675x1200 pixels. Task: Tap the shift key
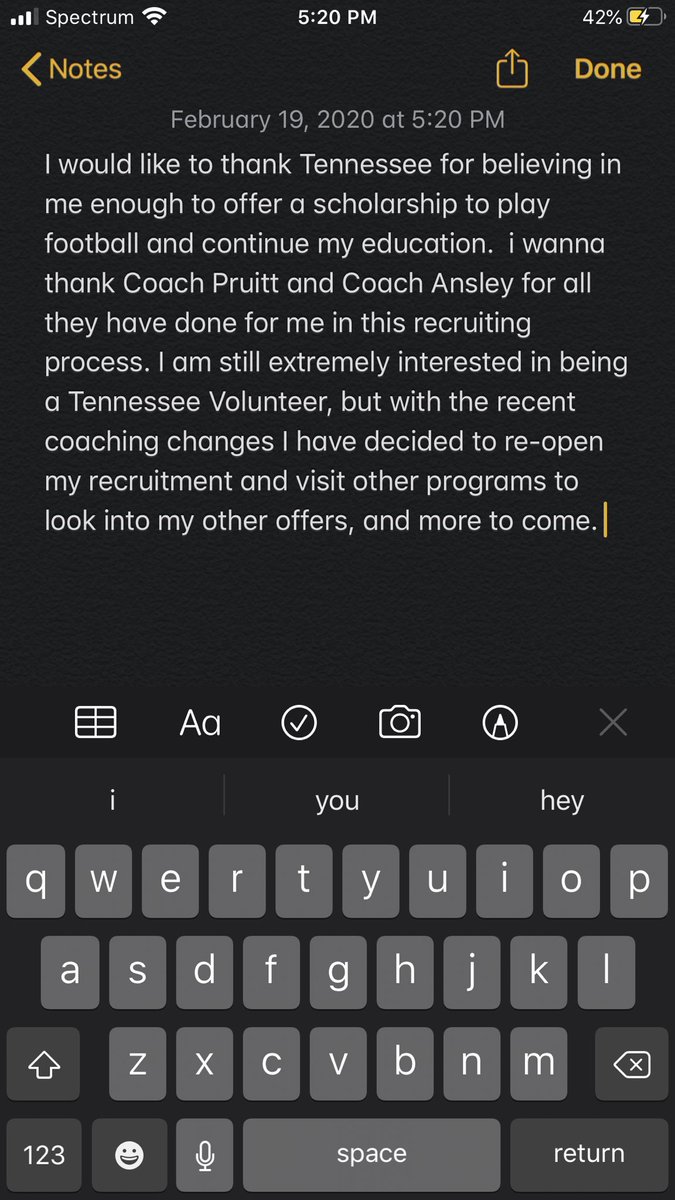[44, 1064]
